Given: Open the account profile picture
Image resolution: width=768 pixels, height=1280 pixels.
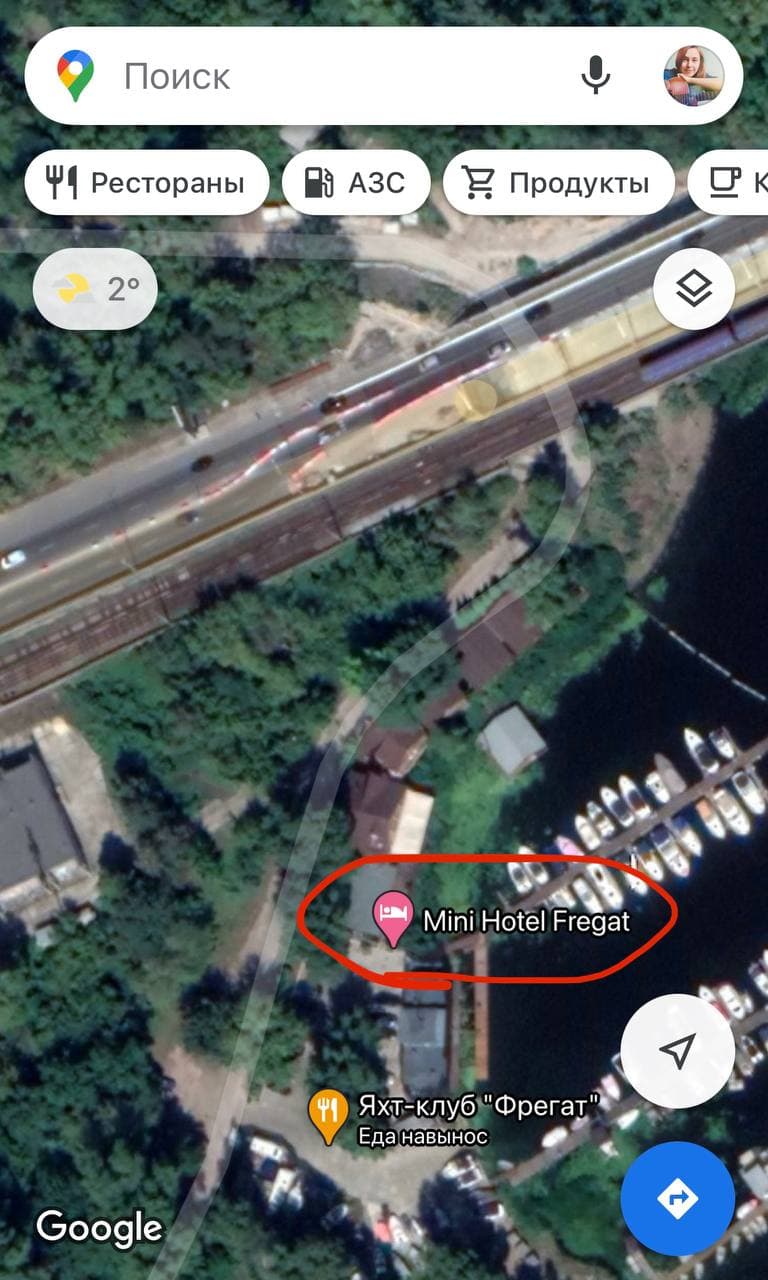Looking at the screenshot, I should 693,76.
